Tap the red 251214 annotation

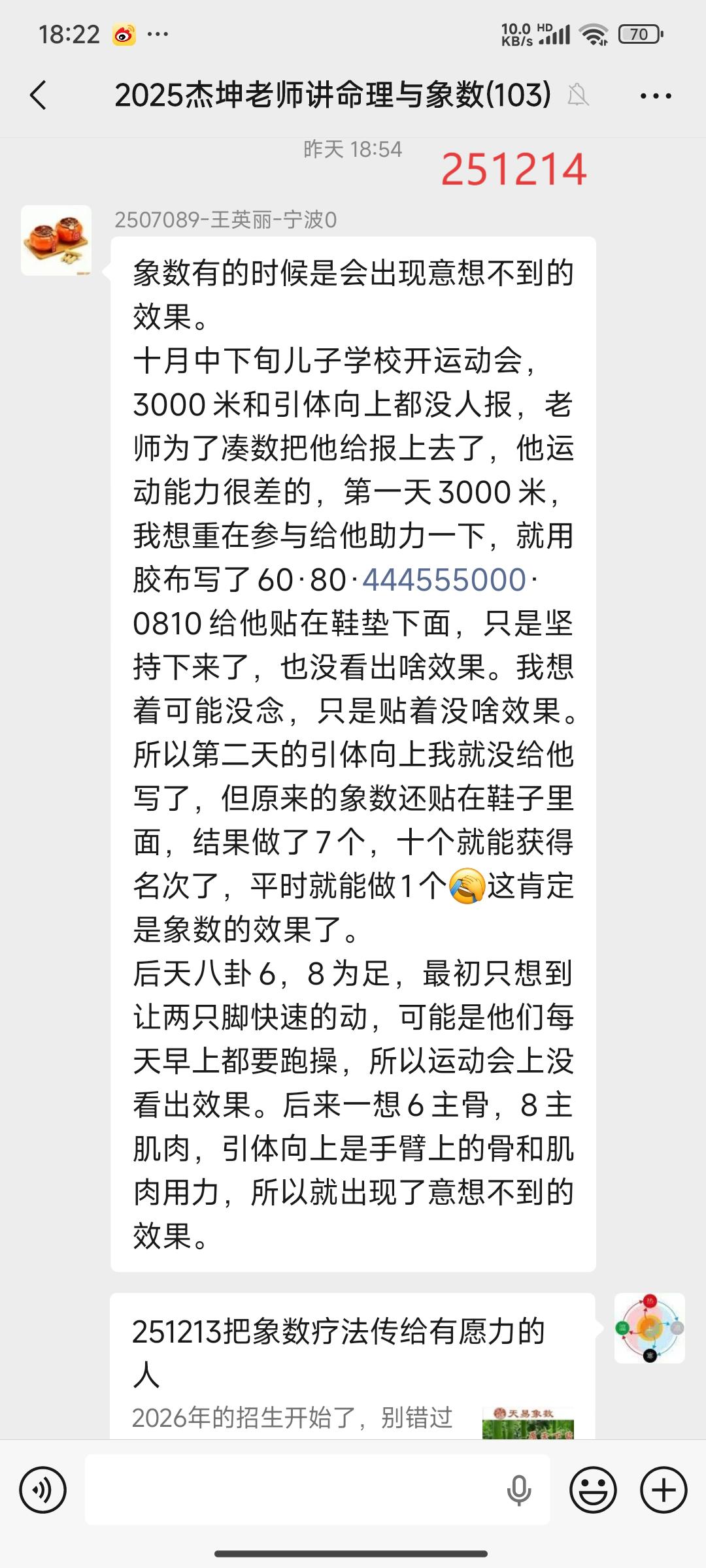point(516,170)
